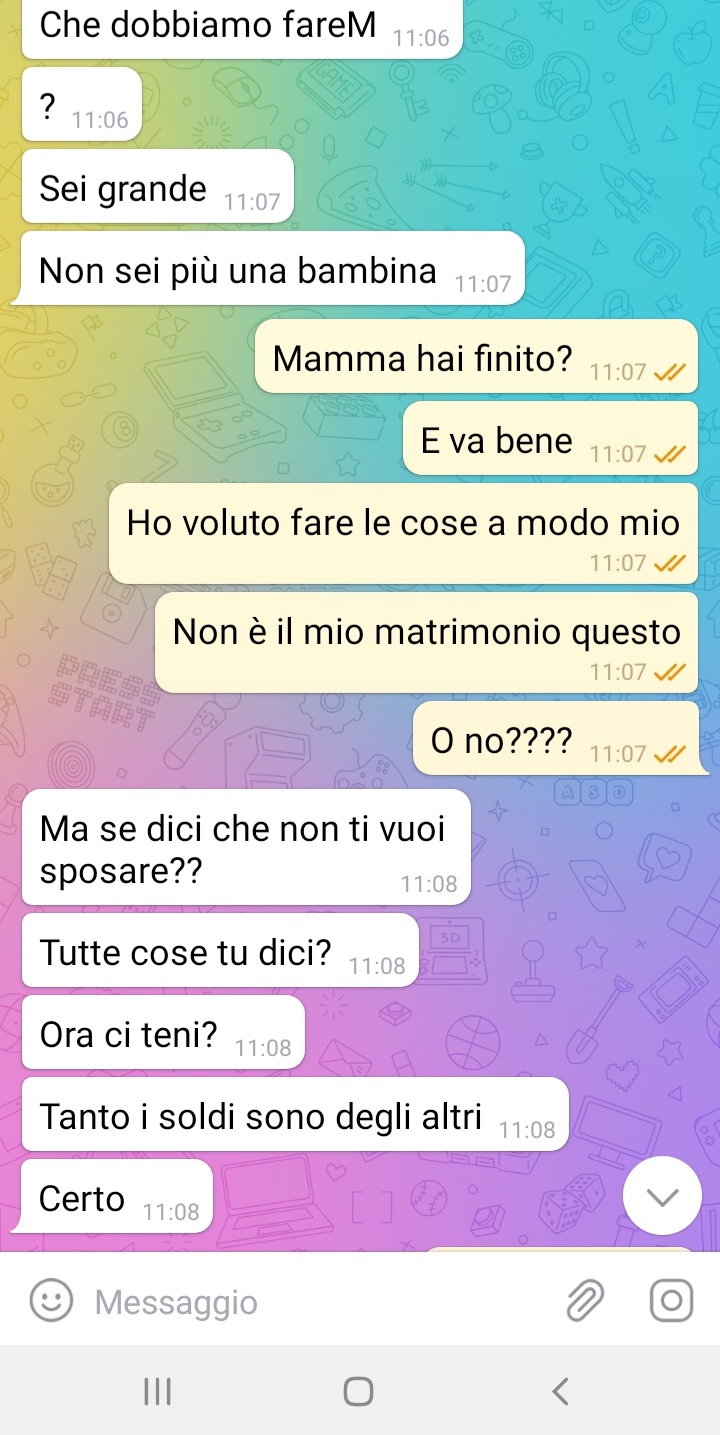
Task: Jump to the latest messages
Action: click(662, 1196)
